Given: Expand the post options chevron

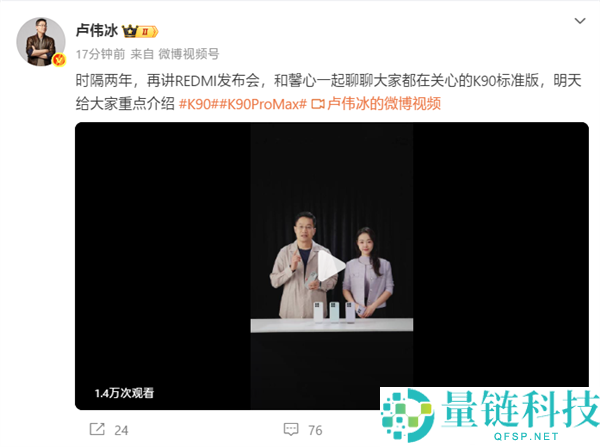Looking at the screenshot, I should pyautogui.click(x=580, y=20).
